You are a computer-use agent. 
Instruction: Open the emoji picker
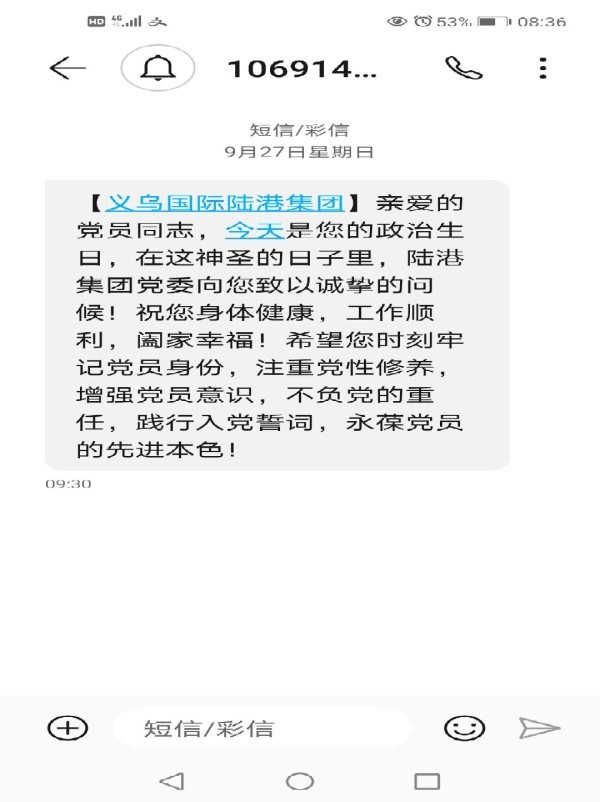464,728
